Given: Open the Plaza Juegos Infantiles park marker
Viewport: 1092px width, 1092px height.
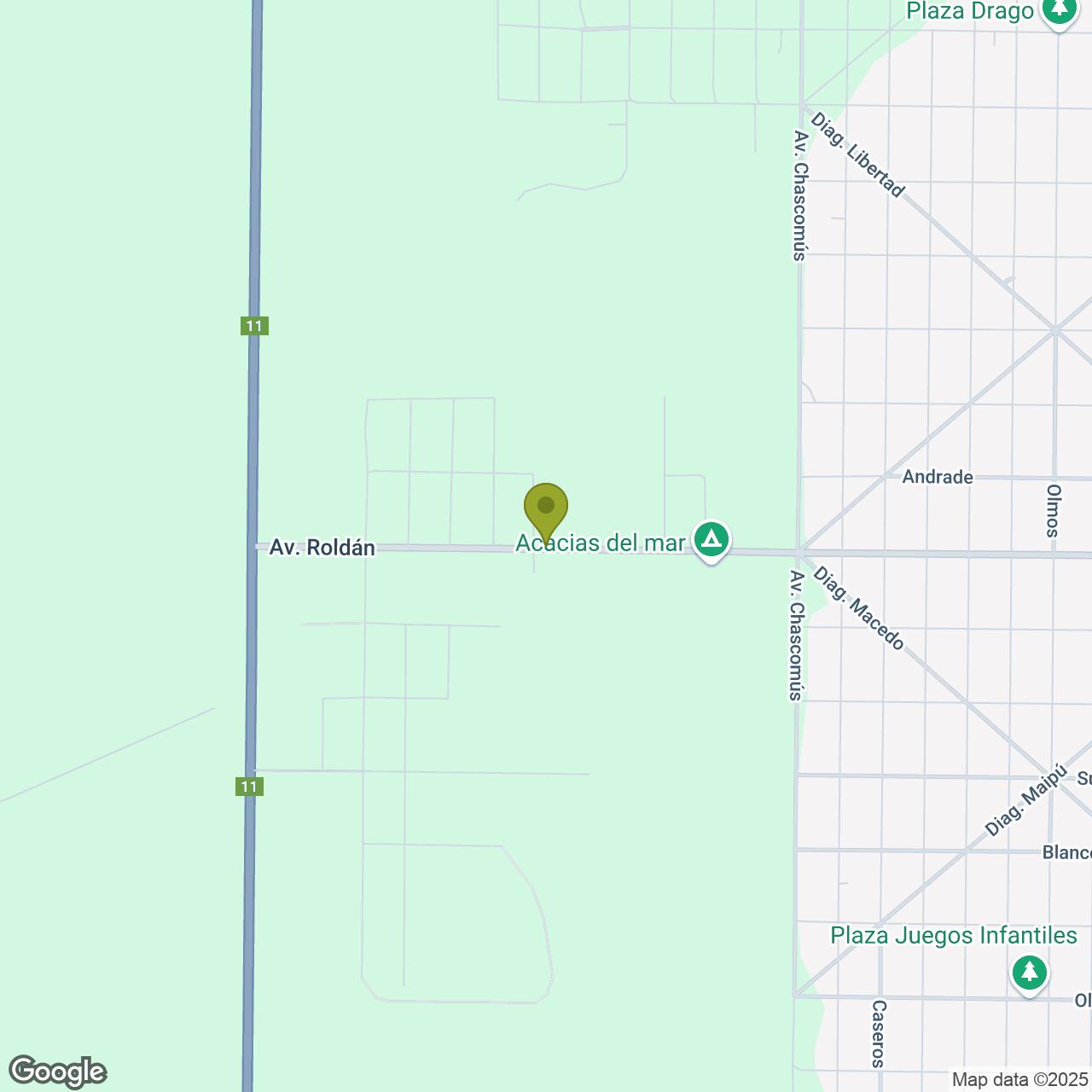Looking at the screenshot, I should pyautogui.click(x=1030, y=973).
